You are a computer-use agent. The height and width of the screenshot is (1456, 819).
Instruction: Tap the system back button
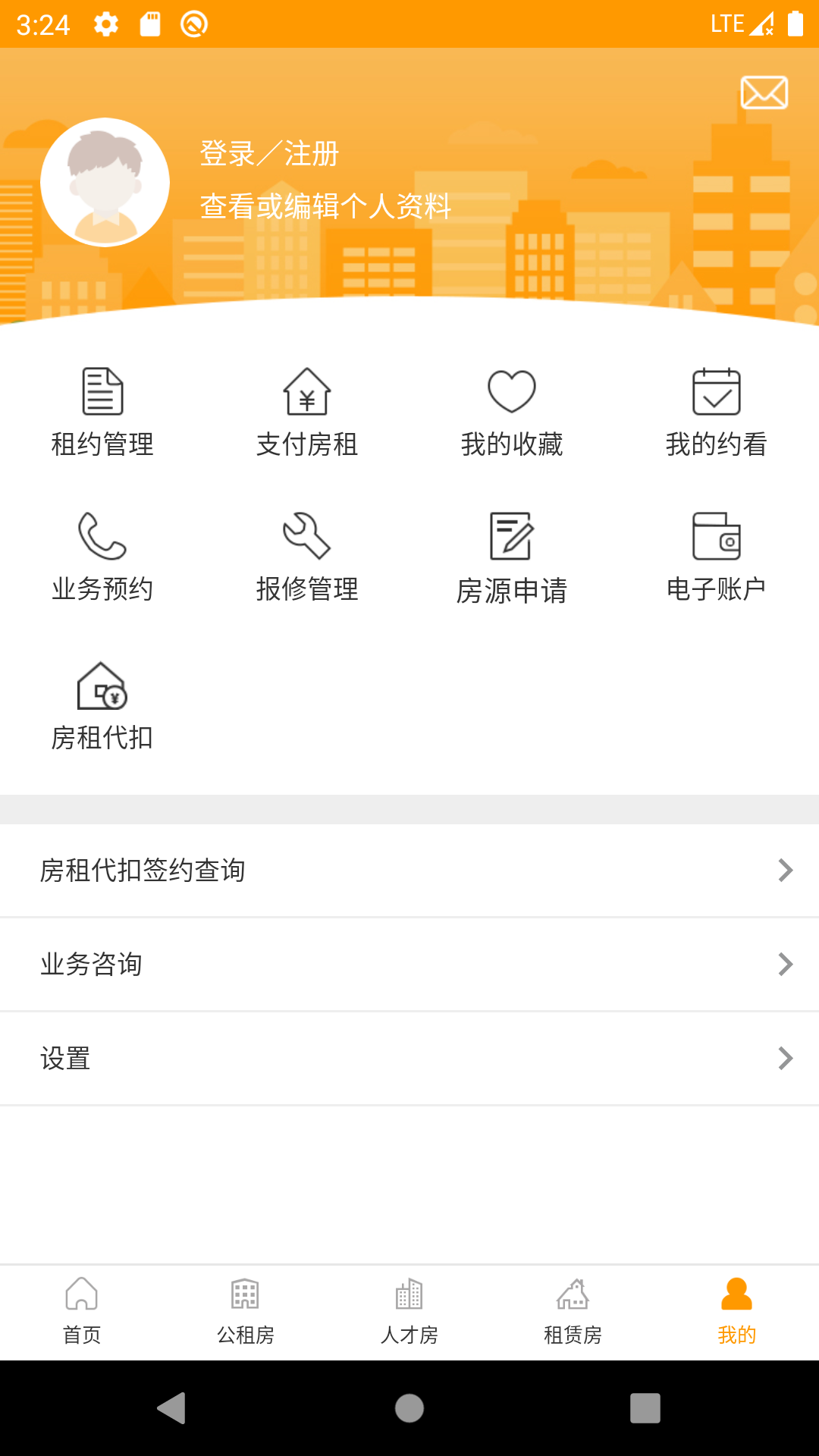pyautogui.click(x=172, y=1408)
